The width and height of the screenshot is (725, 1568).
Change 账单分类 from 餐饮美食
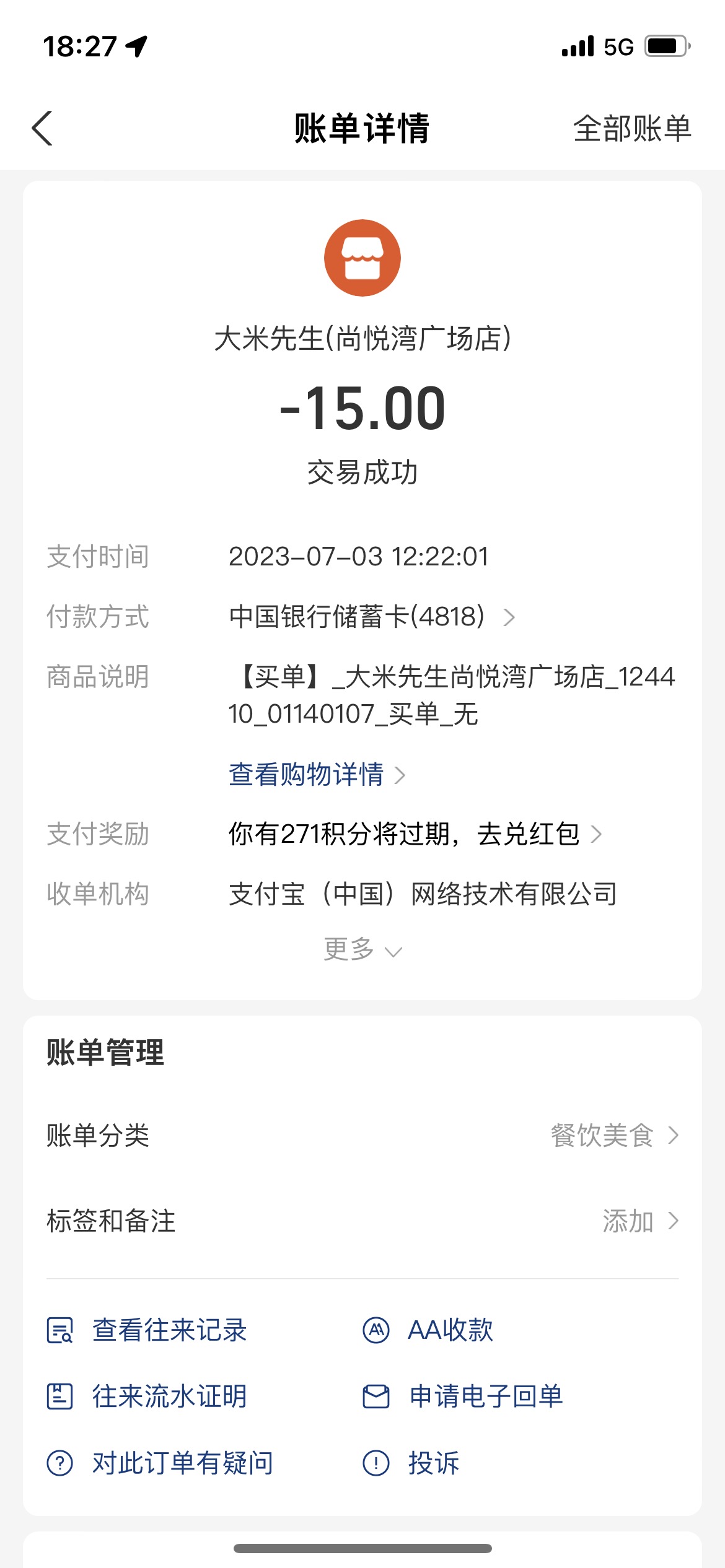362,1136
